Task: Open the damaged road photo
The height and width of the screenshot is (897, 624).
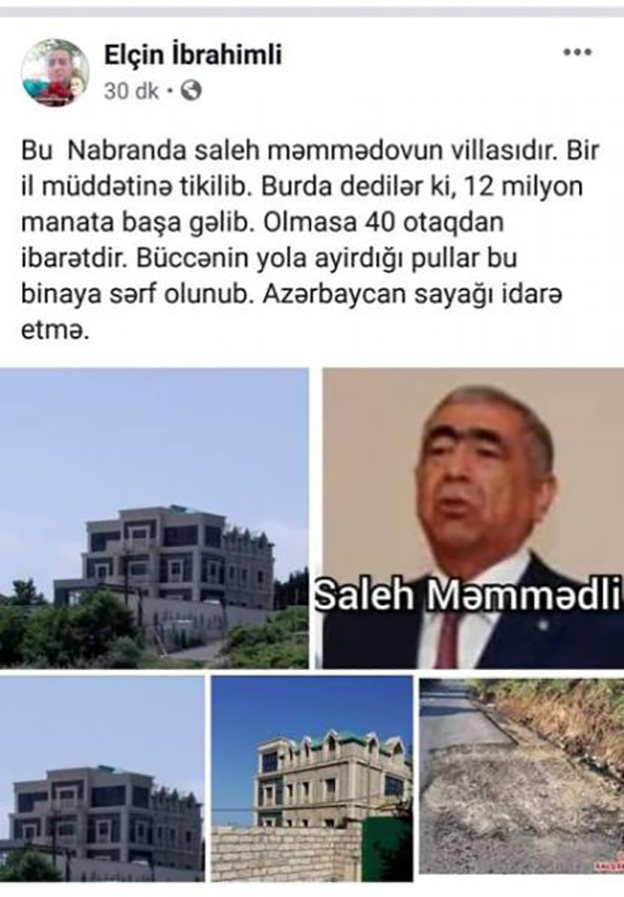Action: pos(520,779)
